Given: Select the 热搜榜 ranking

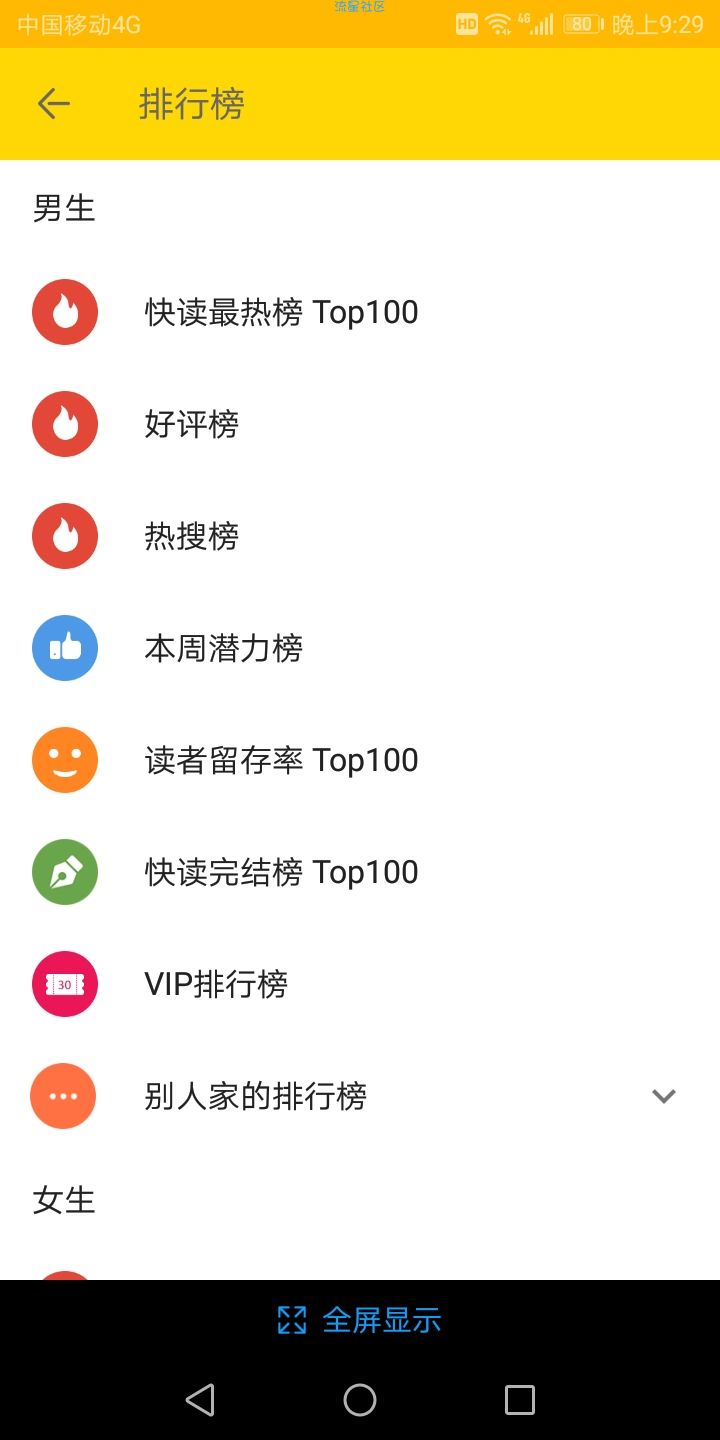Looking at the screenshot, I should coord(360,536).
